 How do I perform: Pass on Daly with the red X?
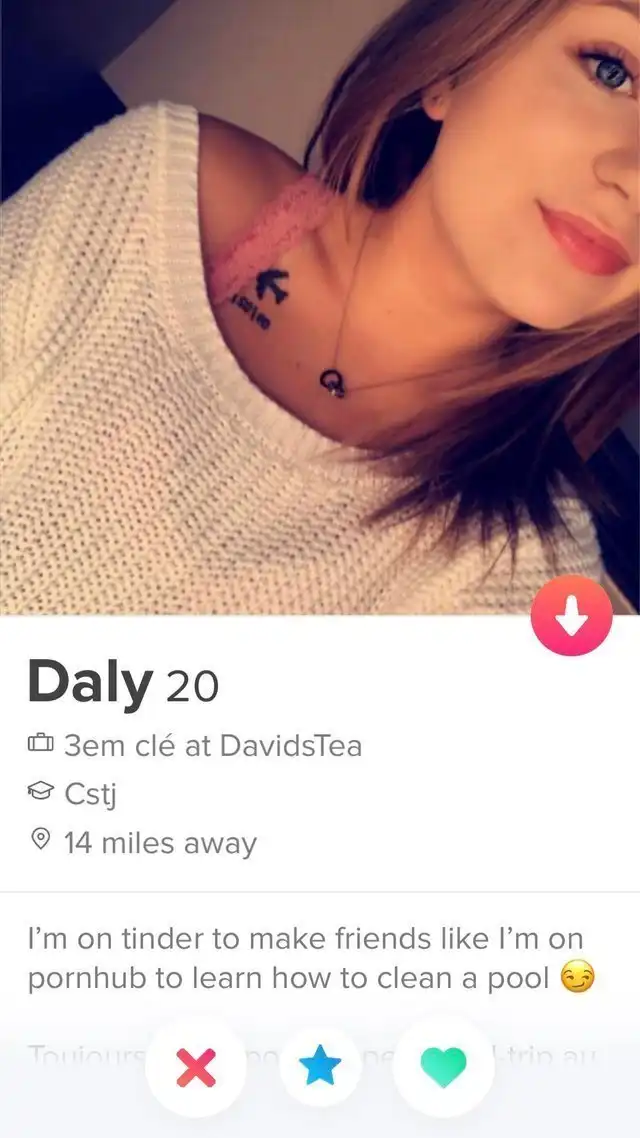click(x=195, y=1069)
